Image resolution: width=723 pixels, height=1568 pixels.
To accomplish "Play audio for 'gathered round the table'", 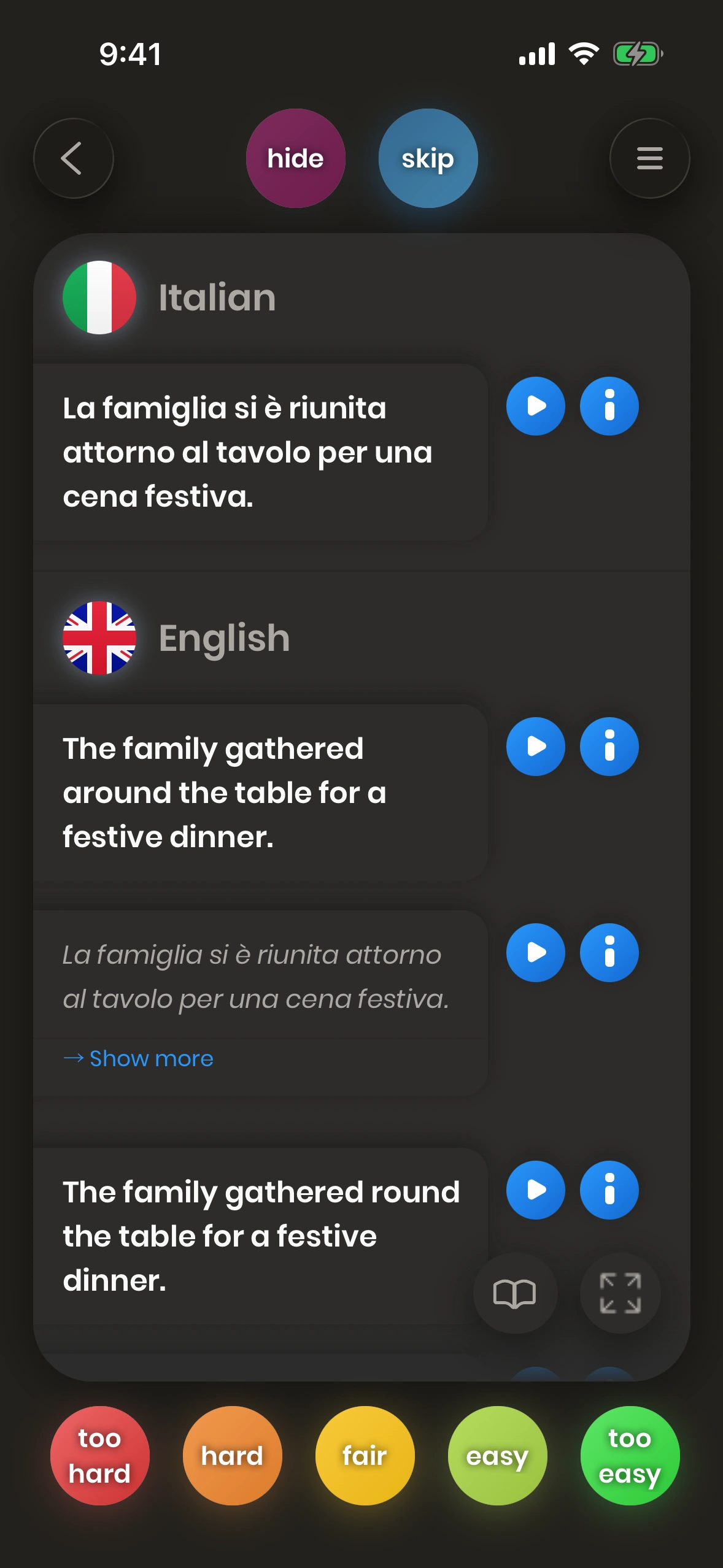I will click(x=535, y=1190).
